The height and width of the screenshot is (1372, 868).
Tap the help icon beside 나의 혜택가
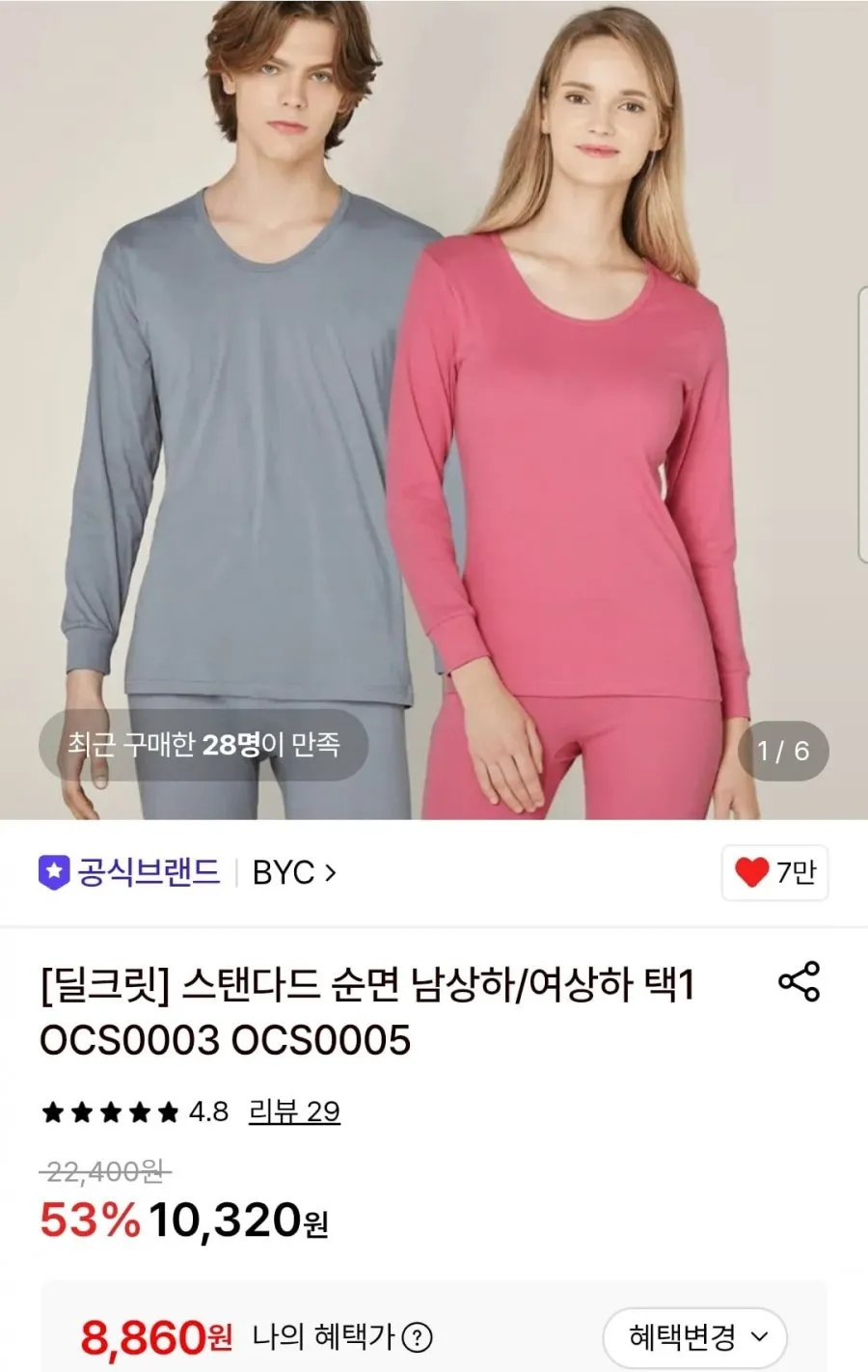(x=417, y=1338)
